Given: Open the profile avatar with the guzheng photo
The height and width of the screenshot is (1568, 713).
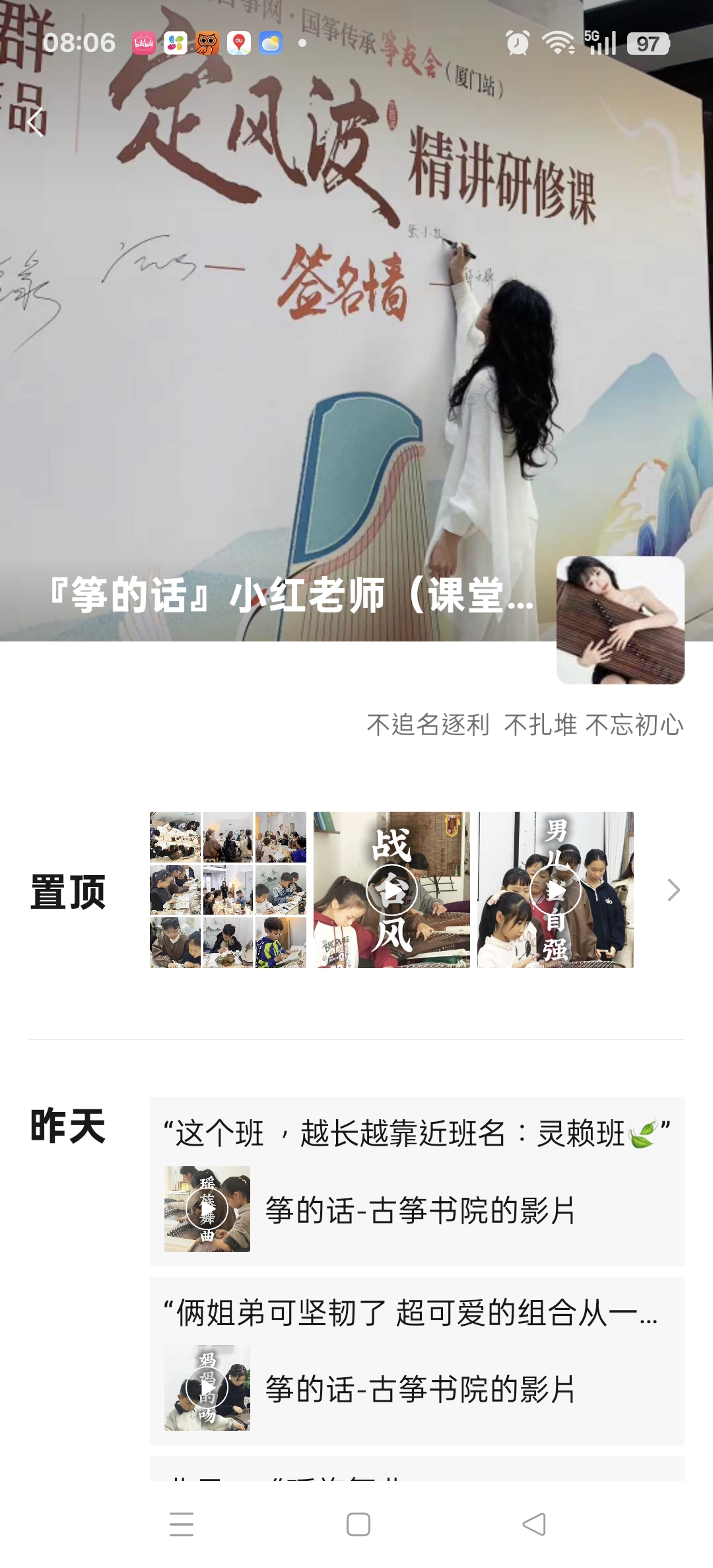Looking at the screenshot, I should (x=620, y=620).
